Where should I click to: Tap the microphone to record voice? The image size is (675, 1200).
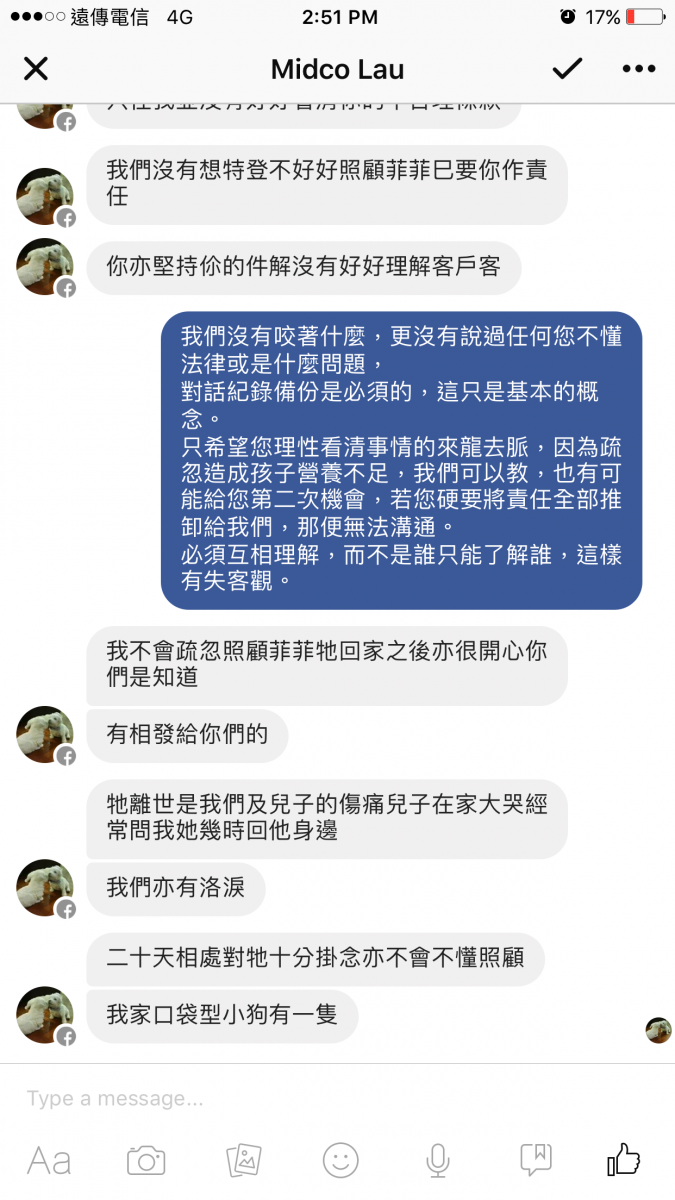pyautogui.click(x=437, y=1160)
